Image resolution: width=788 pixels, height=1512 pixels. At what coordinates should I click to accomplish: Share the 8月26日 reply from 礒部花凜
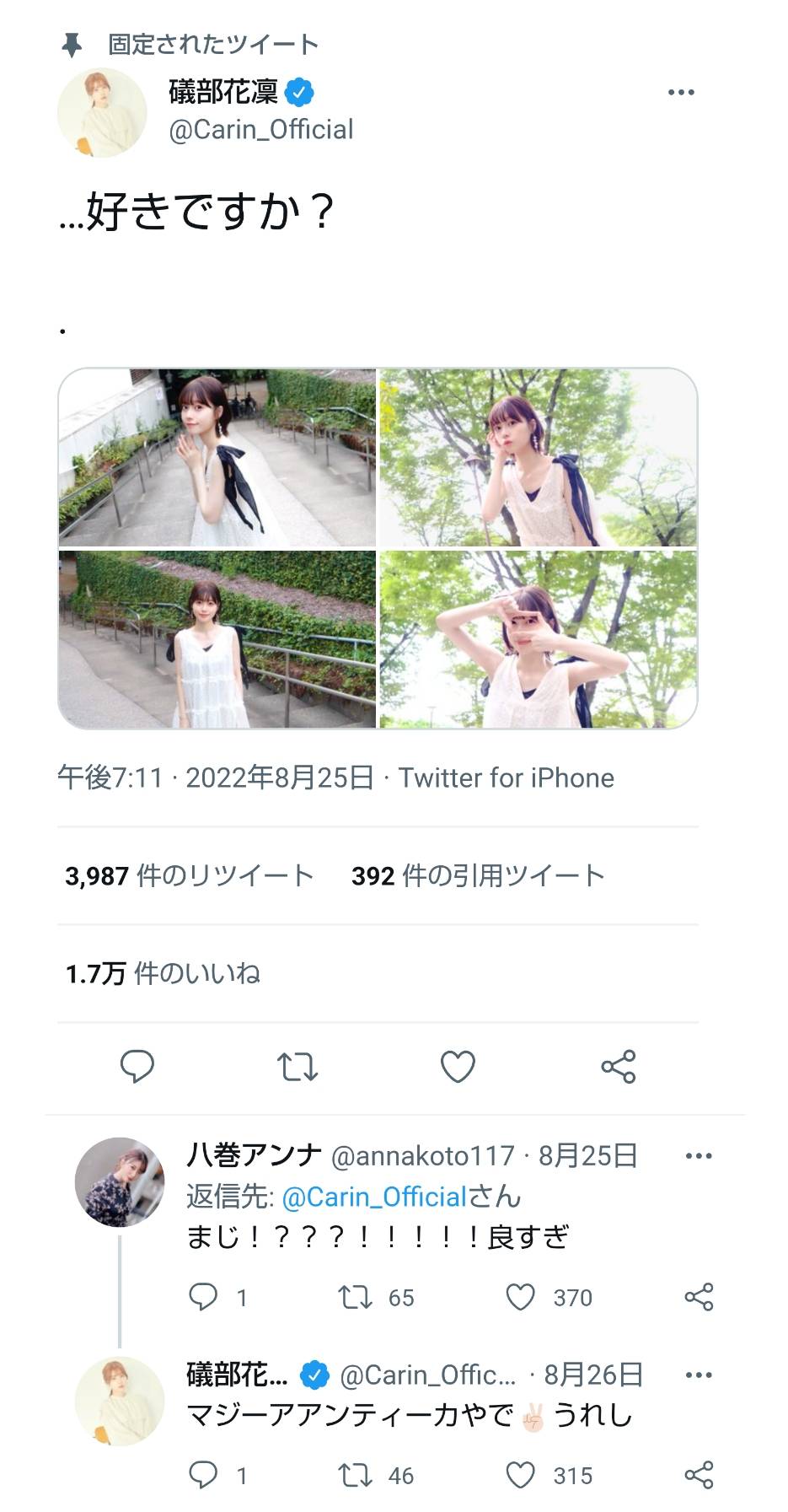click(699, 1475)
